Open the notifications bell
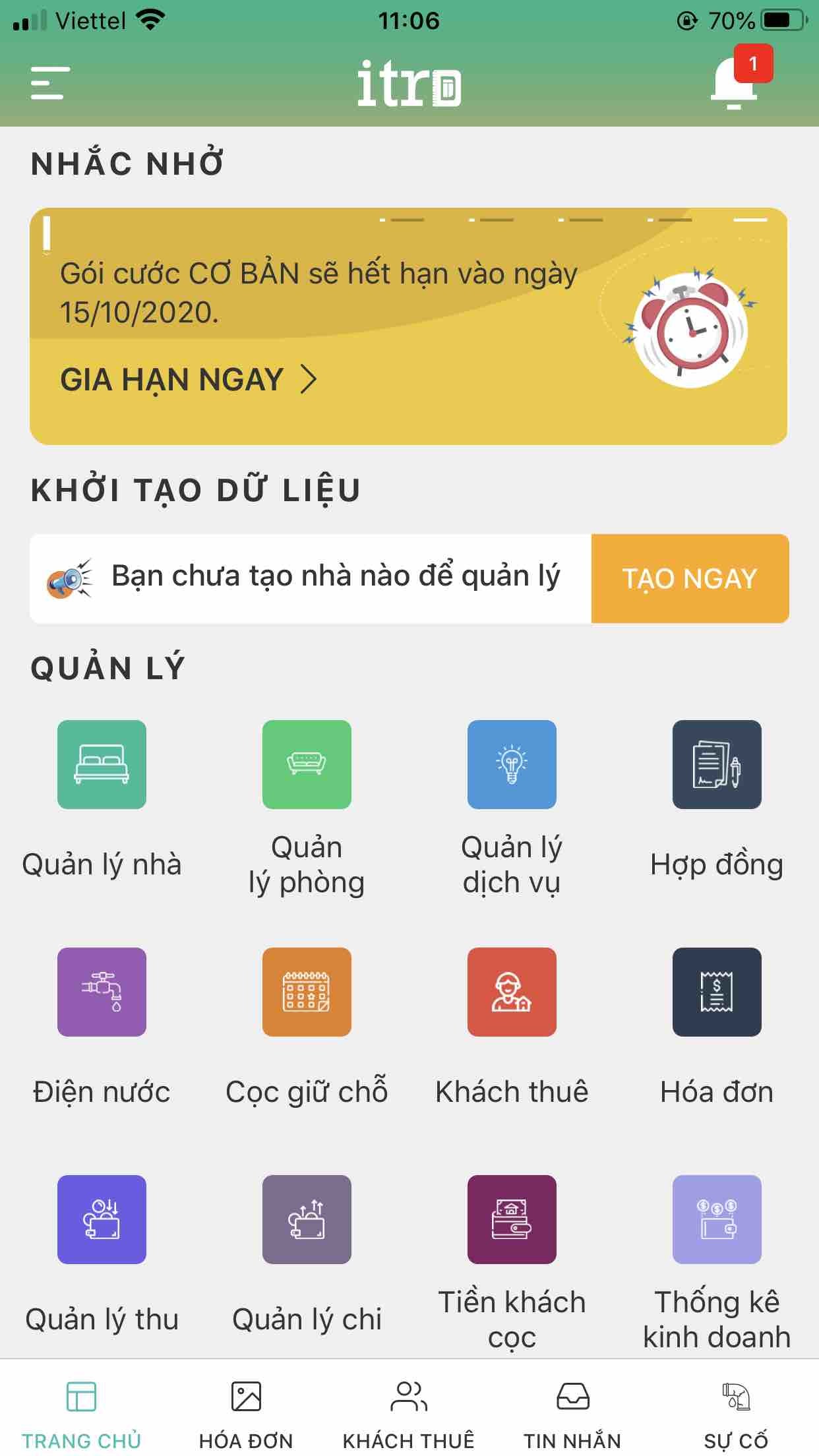819x1456 pixels. [x=735, y=82]
